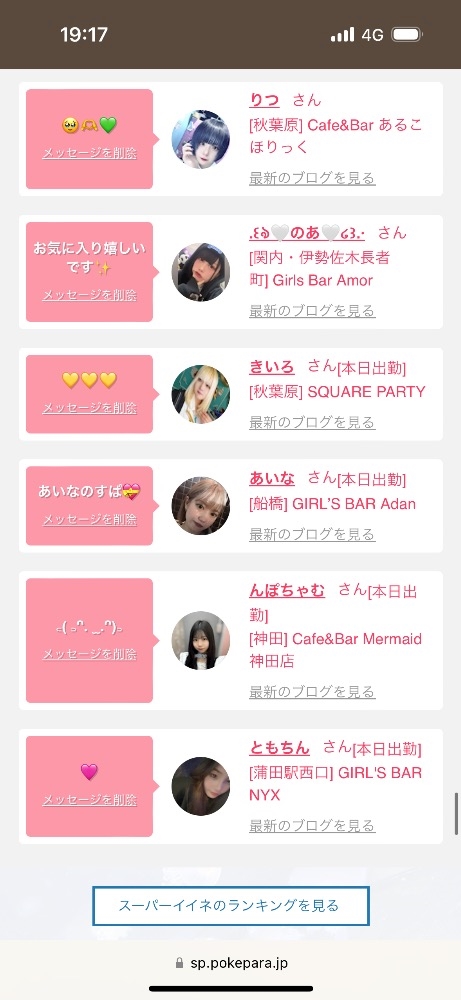Delete the お気に入り嬉しいです message
The height and width of the screenshot is (1000, 461).
pos(89,295)
